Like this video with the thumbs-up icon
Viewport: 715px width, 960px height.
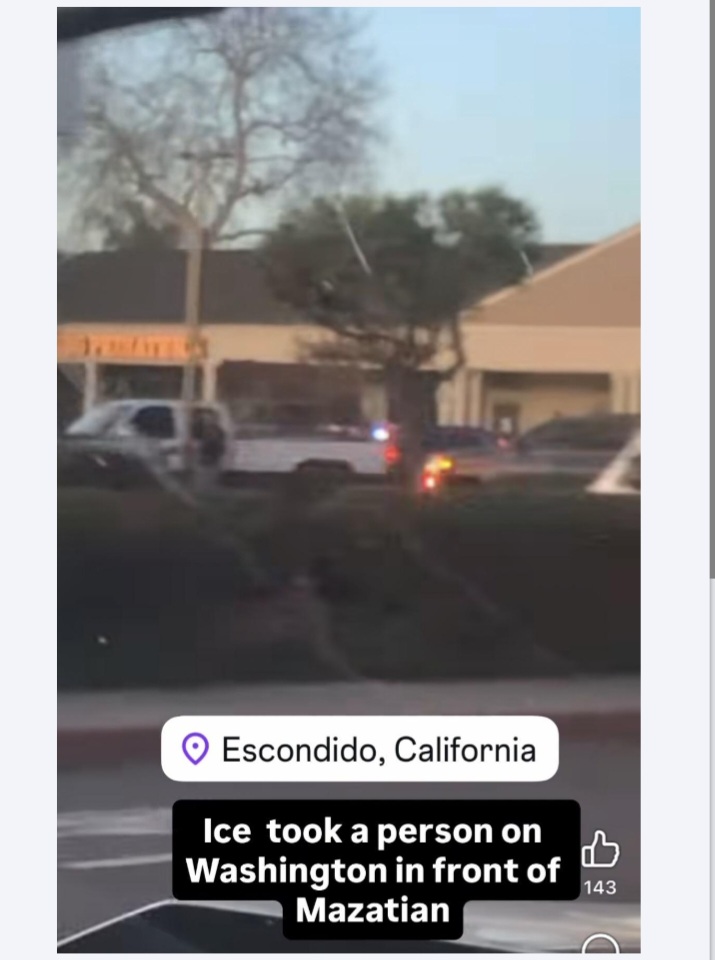point(600,850)
